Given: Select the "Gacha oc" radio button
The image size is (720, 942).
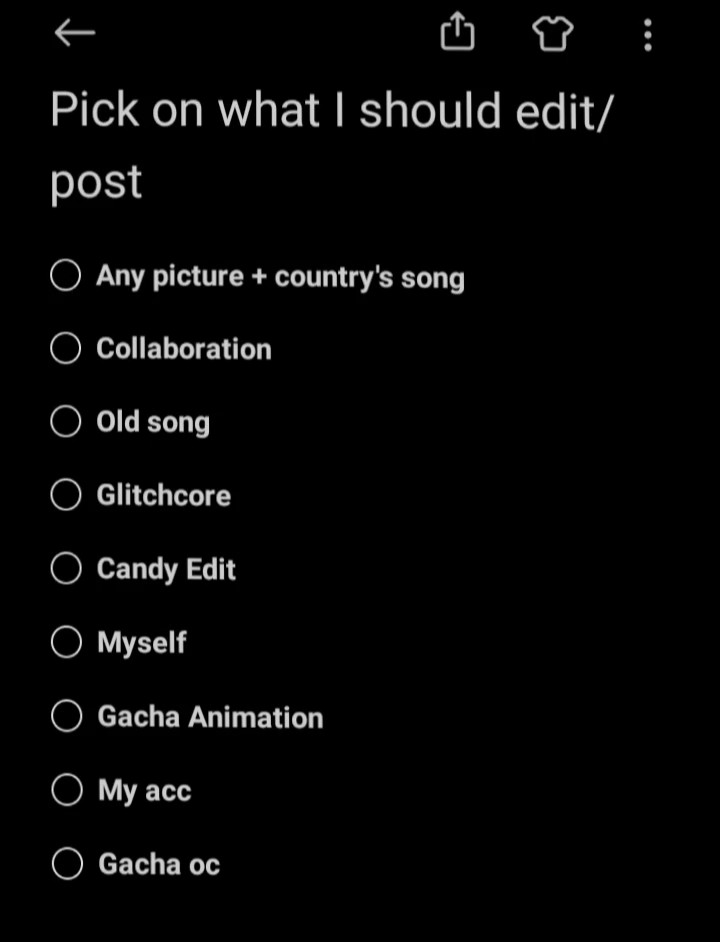Looking at the screenshot, I should click(65, 863).
